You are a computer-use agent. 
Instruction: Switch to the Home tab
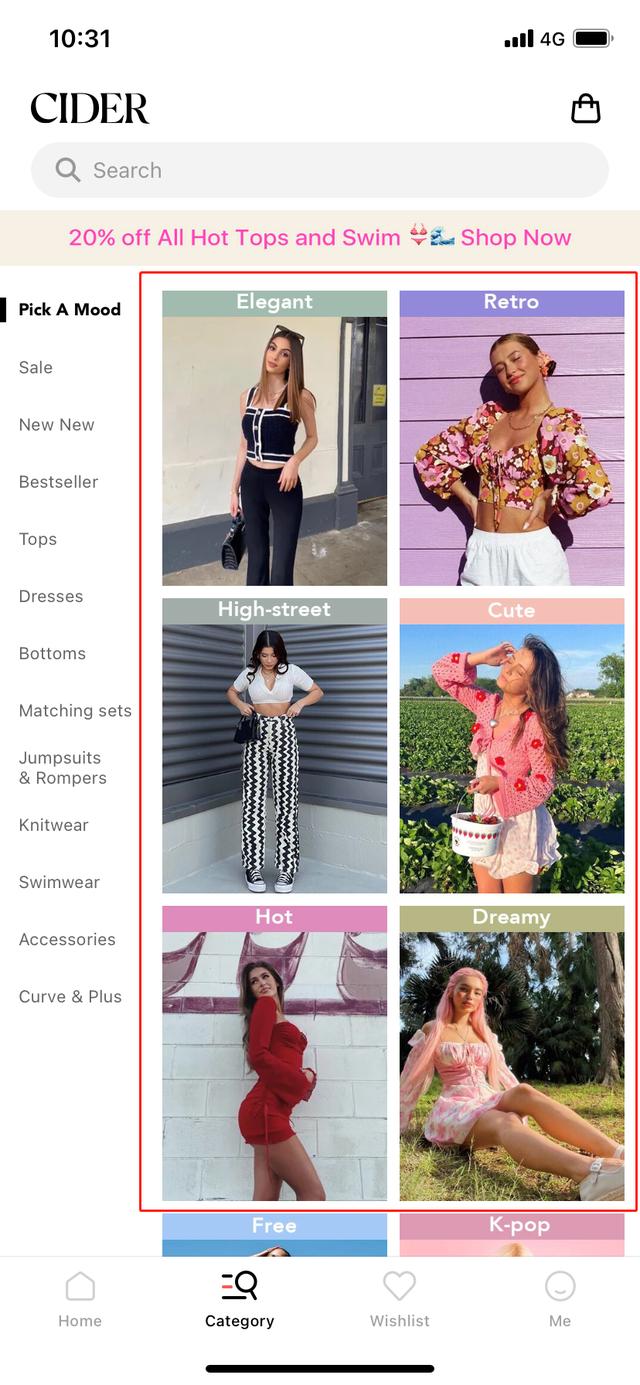[80, 1299]
